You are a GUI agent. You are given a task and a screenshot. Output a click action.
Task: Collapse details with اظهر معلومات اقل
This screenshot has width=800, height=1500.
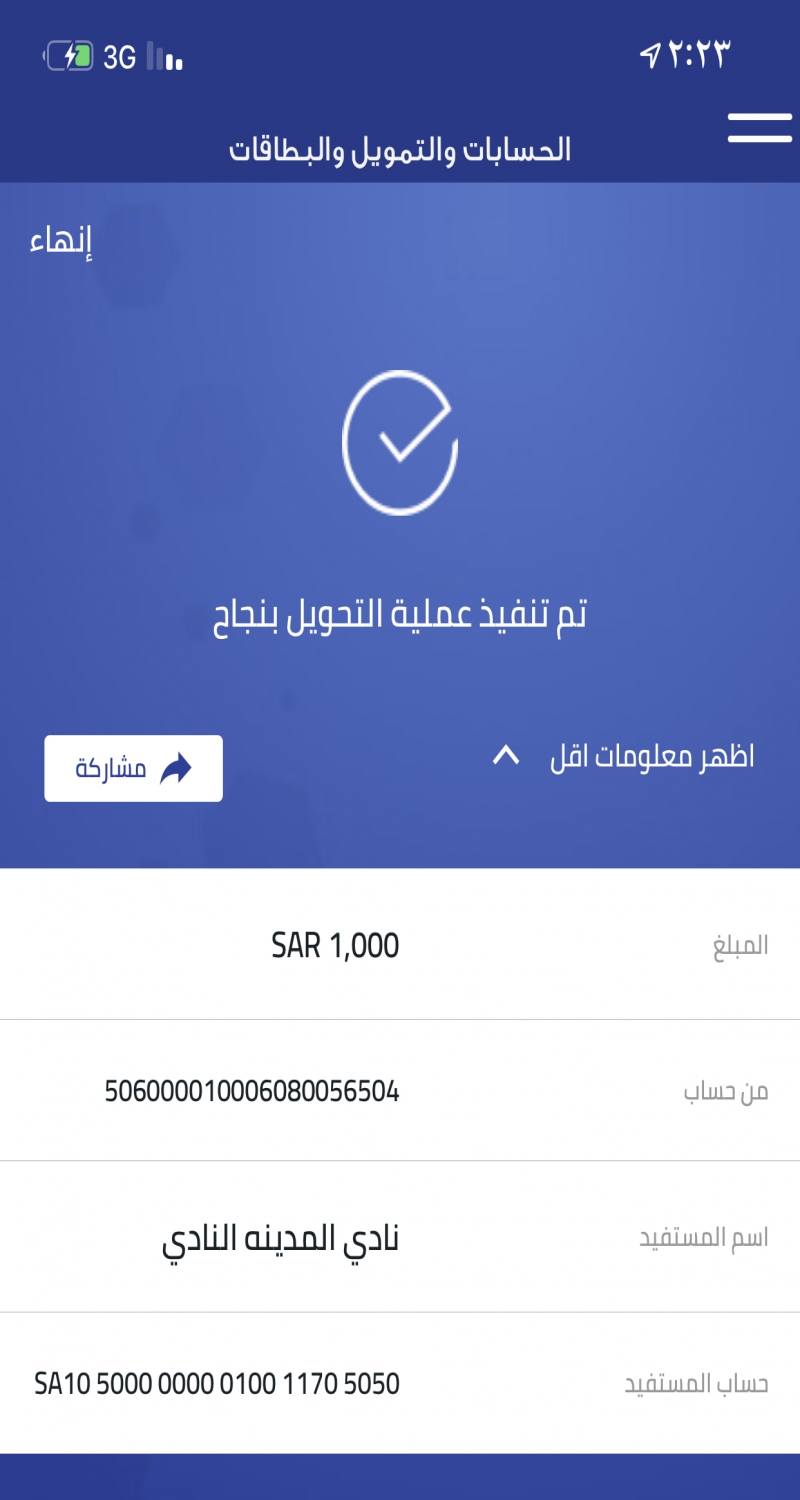pos(623,757)
